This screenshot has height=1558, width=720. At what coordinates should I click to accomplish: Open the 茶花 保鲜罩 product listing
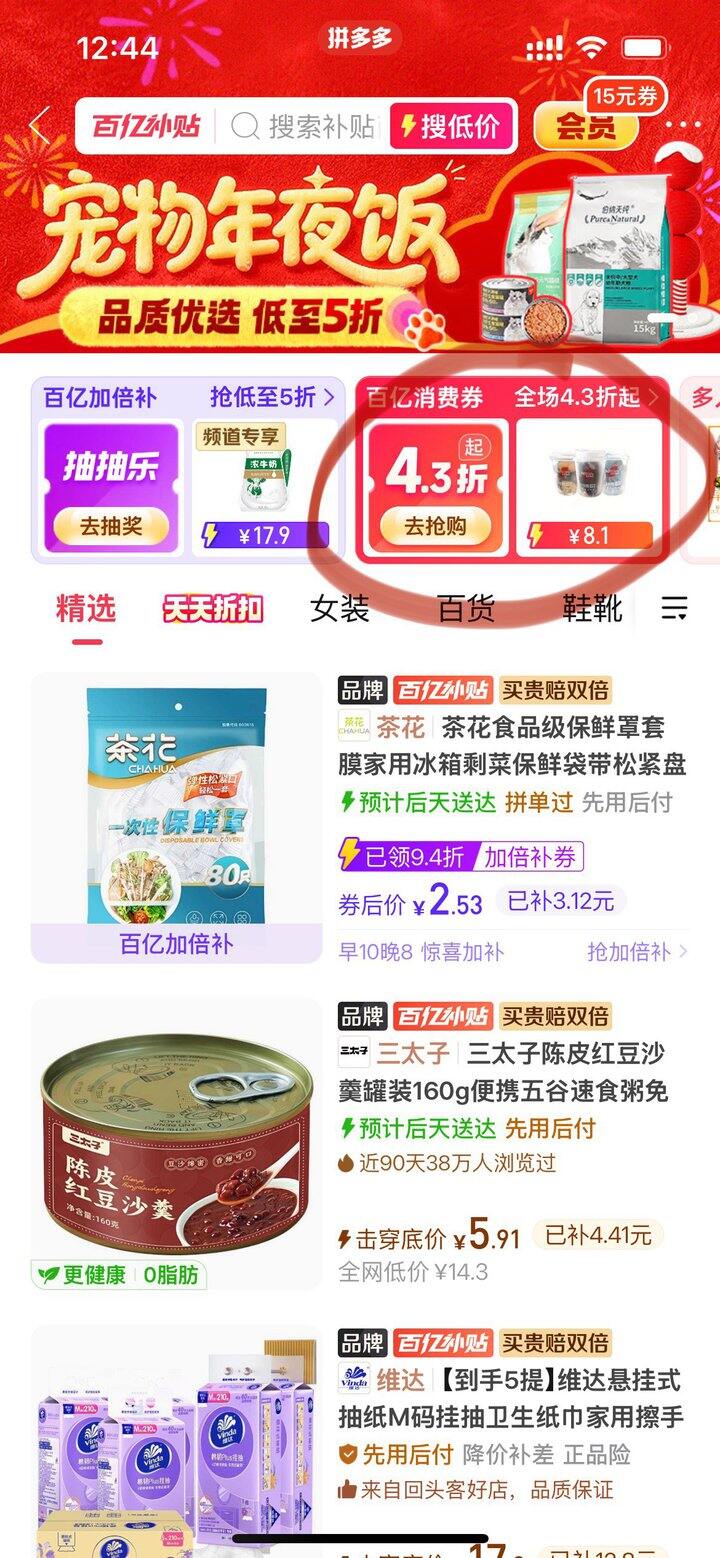(x=512, y=746)
